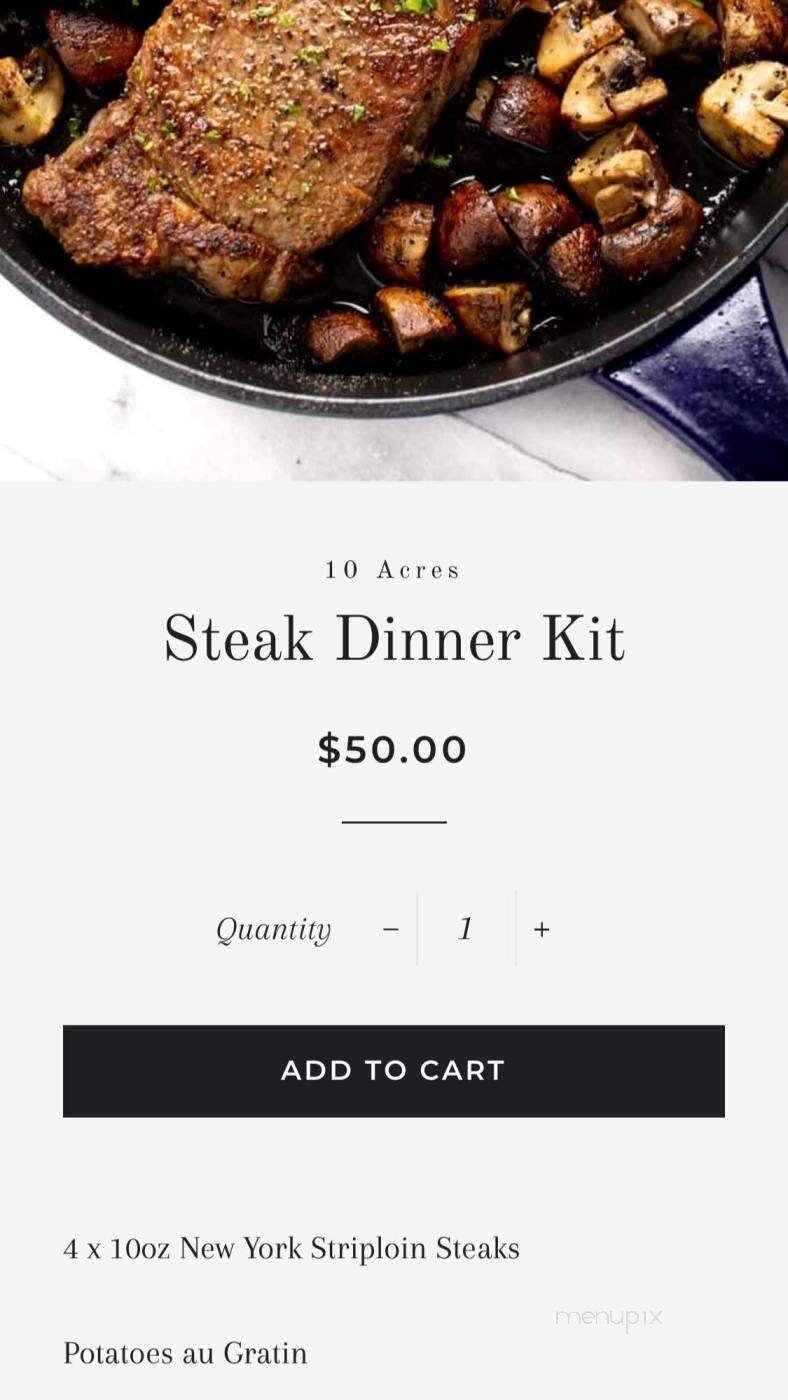The width and height of the screenshot is (788, 1400).
Task: Click the steak skillet product photo
Action: click(394, 240)
